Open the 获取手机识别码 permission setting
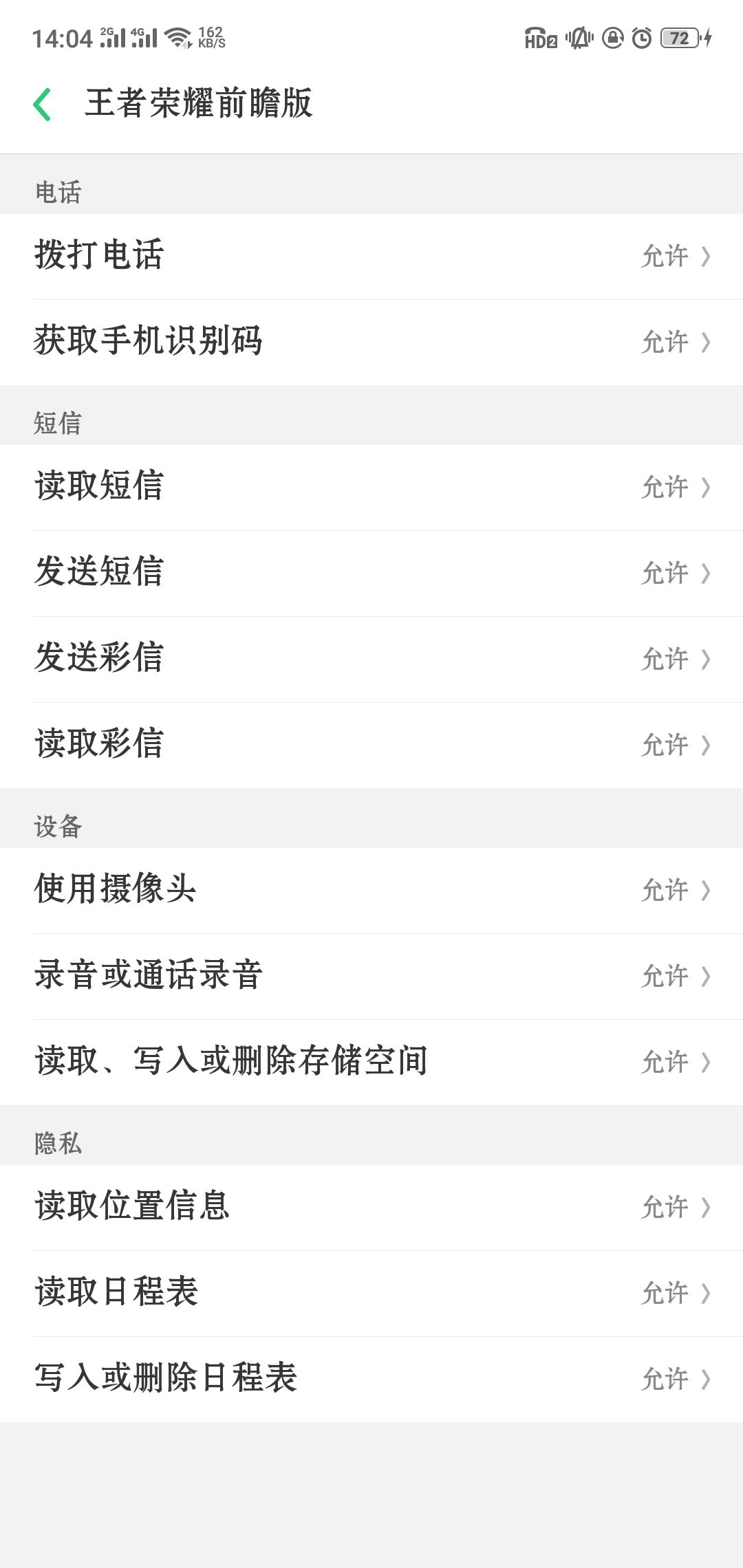Image resolution: width=743 pixels, height=1568 pixels. point(371,342)
